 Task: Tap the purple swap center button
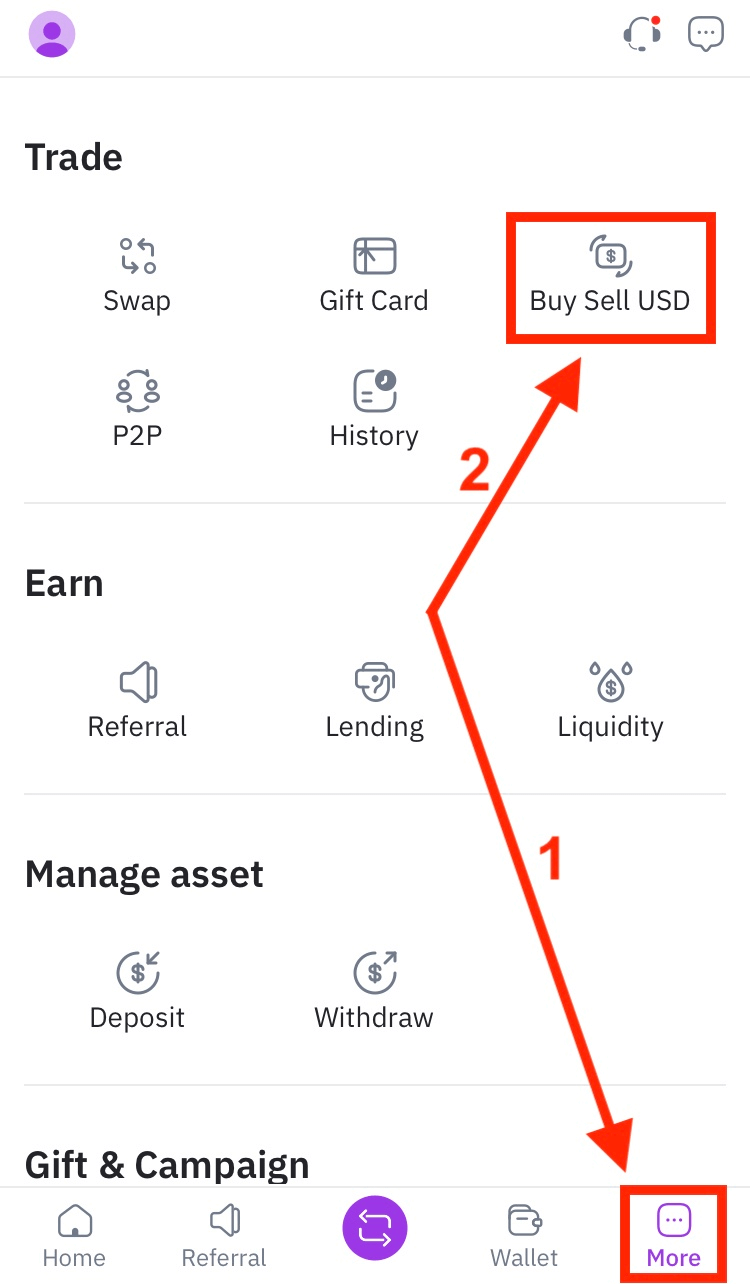click(x=375, y=1228)
